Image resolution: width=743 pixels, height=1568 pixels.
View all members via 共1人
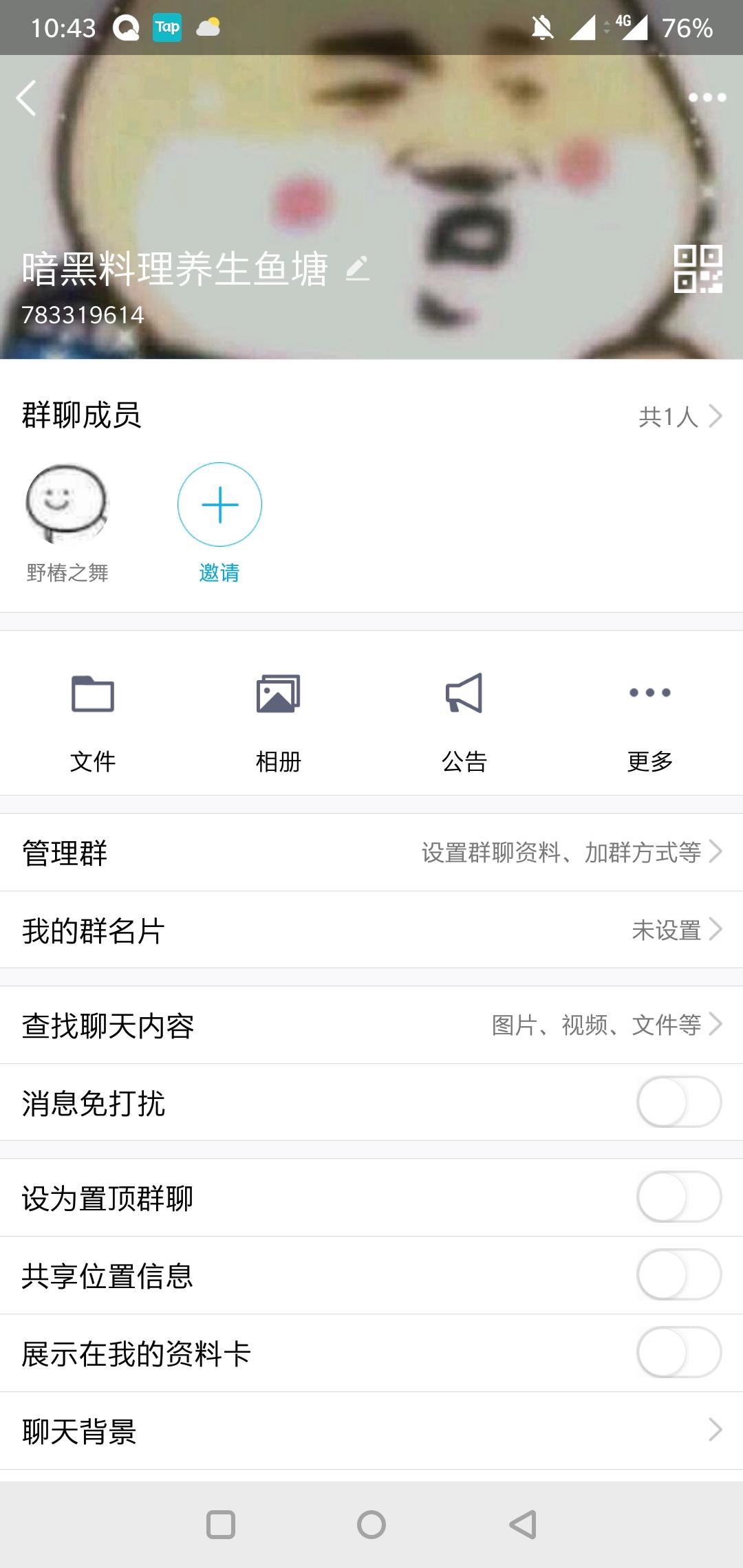point(679,416)
